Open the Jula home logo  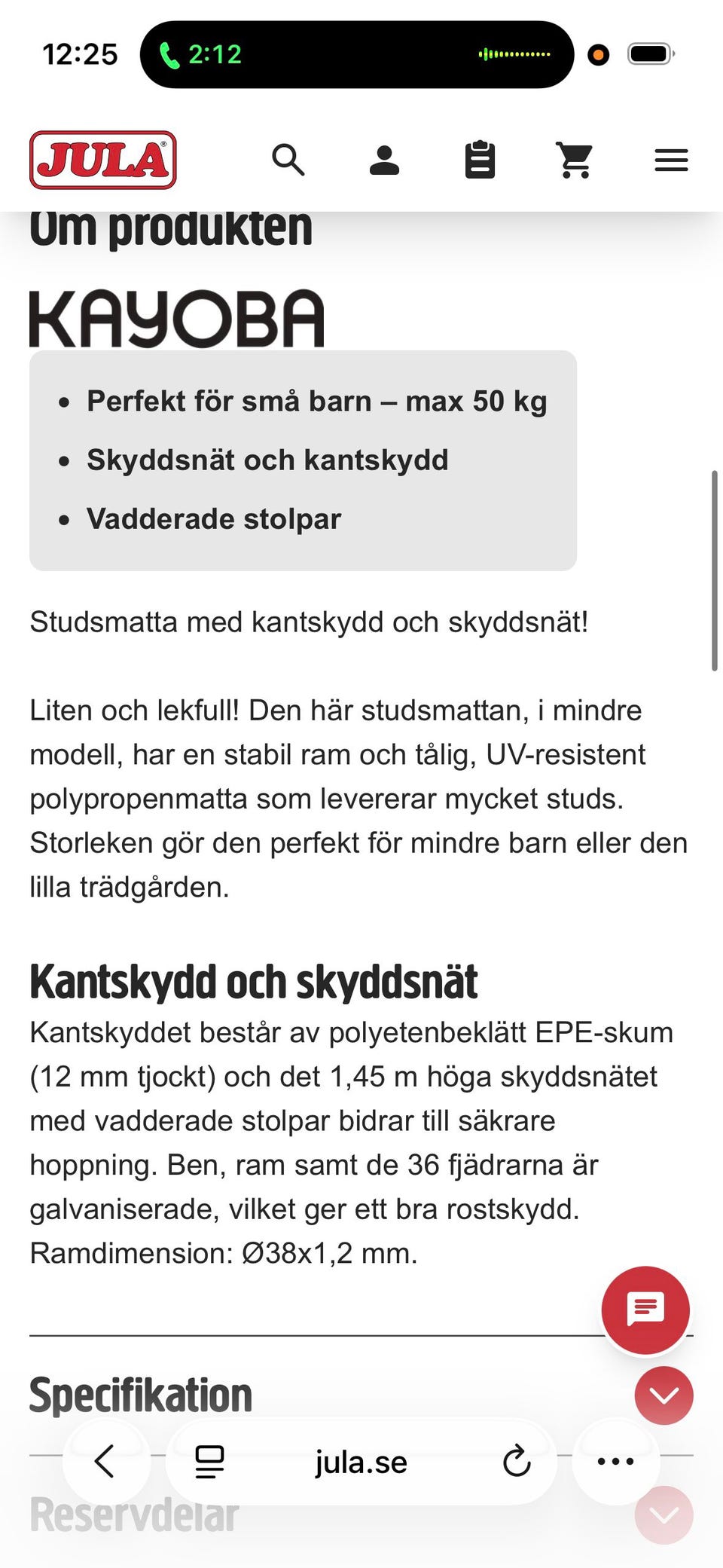pyautogui.click(x=103, y=160)
